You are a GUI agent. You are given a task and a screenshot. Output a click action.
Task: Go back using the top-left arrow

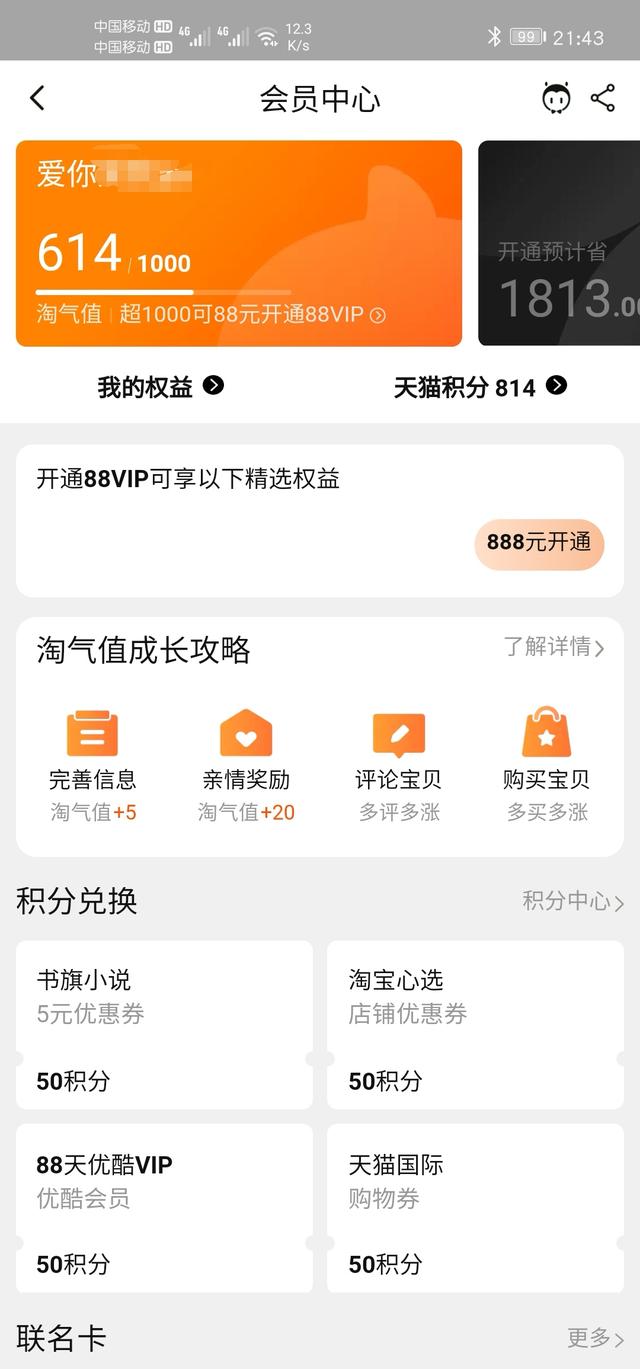pyautogui.click(x=37, y=98)
